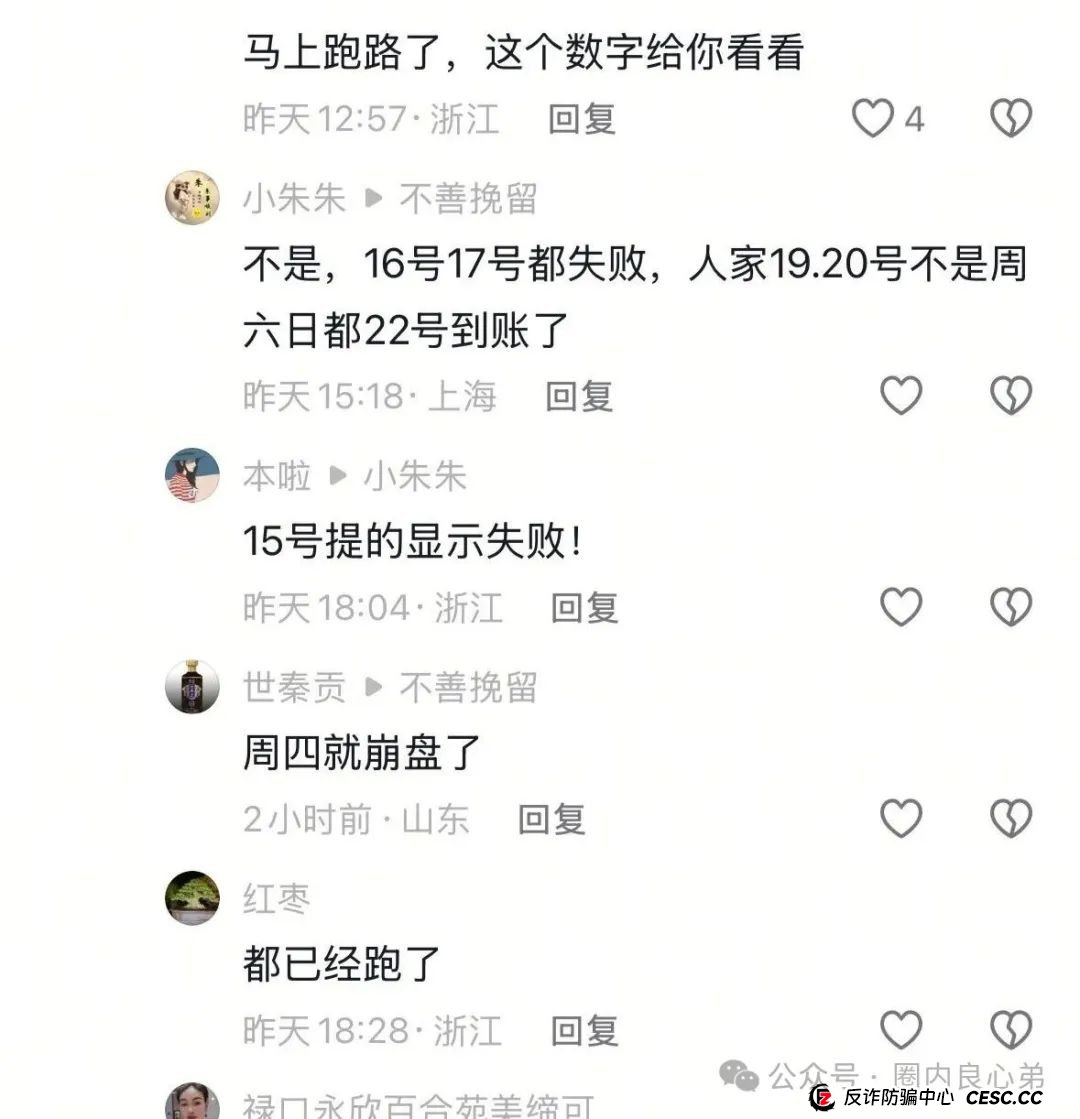Click the arrow between 本啦 and 小朱朱
This screenshot has width=1080, height=1119.
[339, 477]
